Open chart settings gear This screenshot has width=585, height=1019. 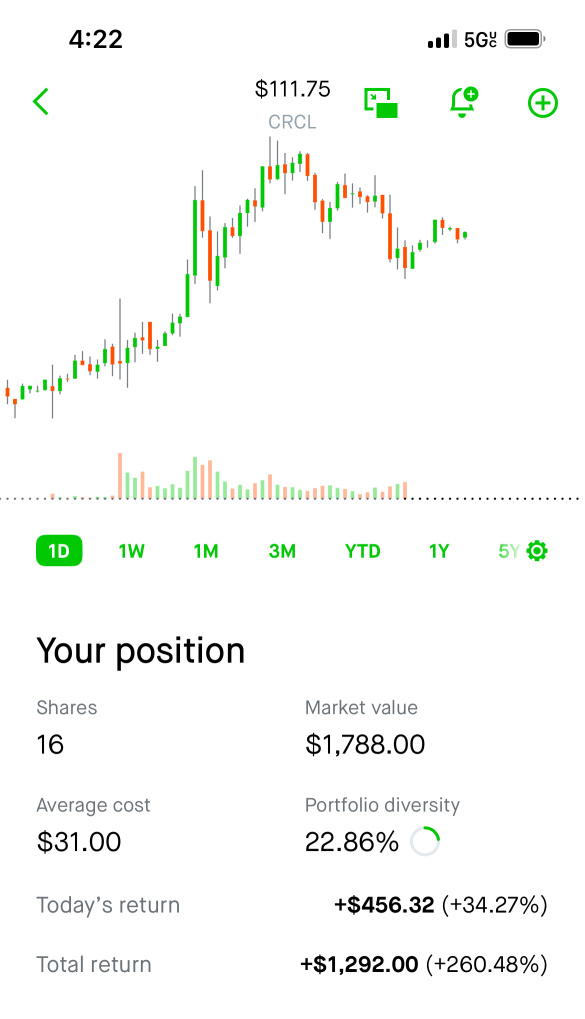tap(537, 551)
